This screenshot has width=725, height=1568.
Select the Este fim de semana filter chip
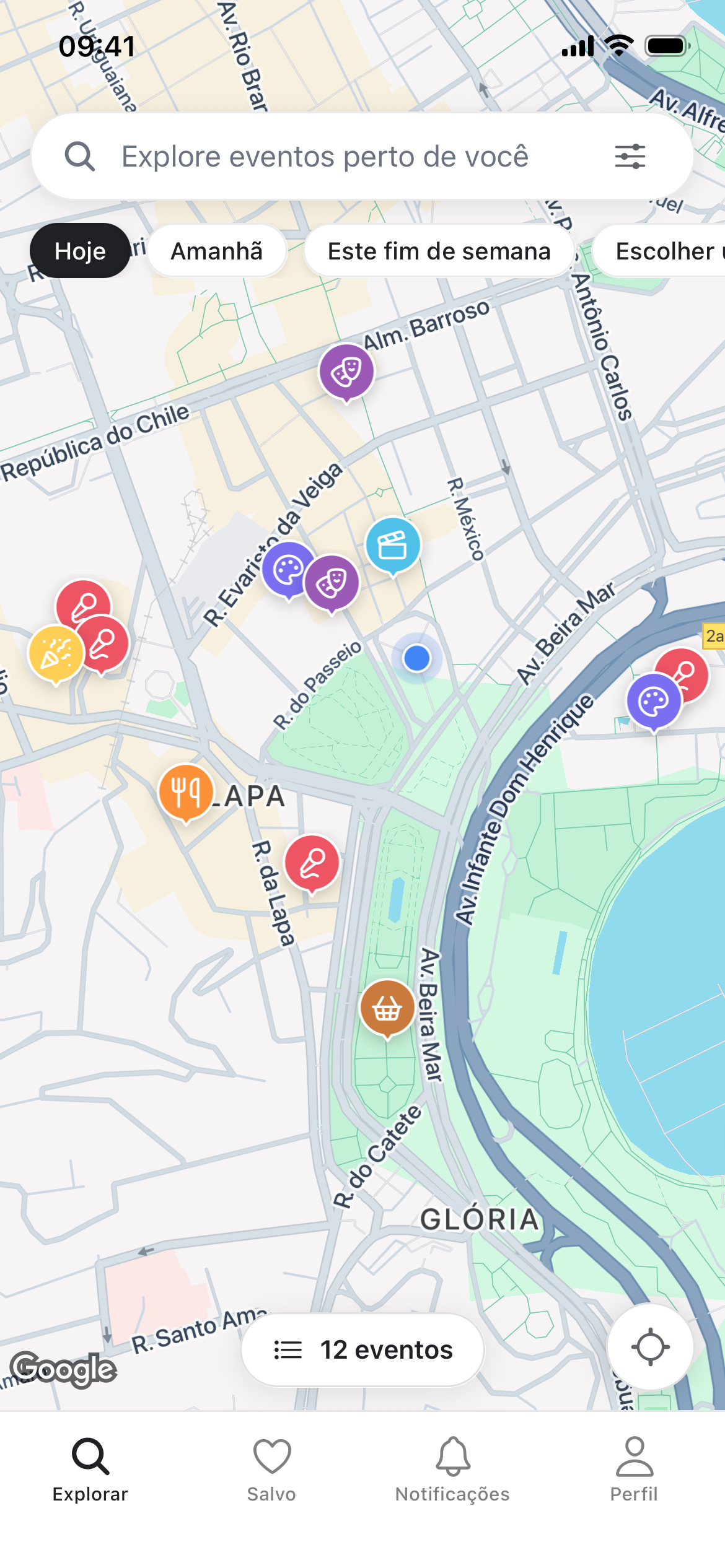click(x=439, y=250)
